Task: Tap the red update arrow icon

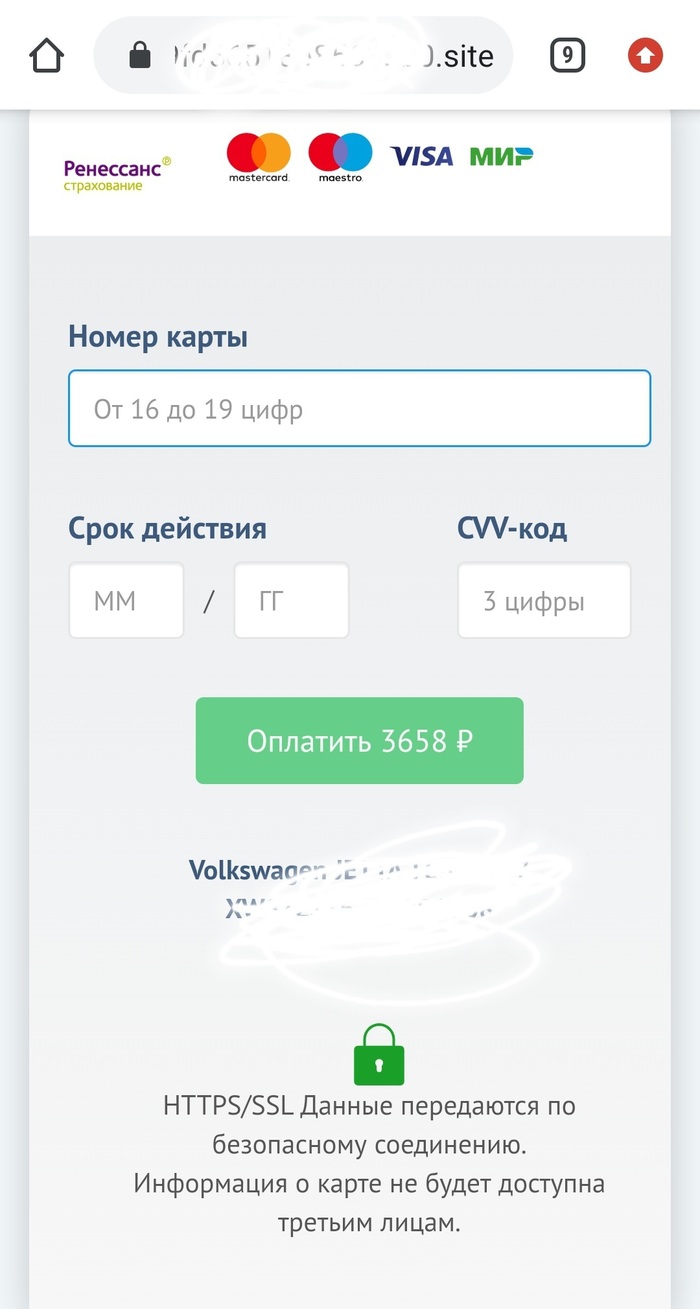Action: (x=645, y=55)
